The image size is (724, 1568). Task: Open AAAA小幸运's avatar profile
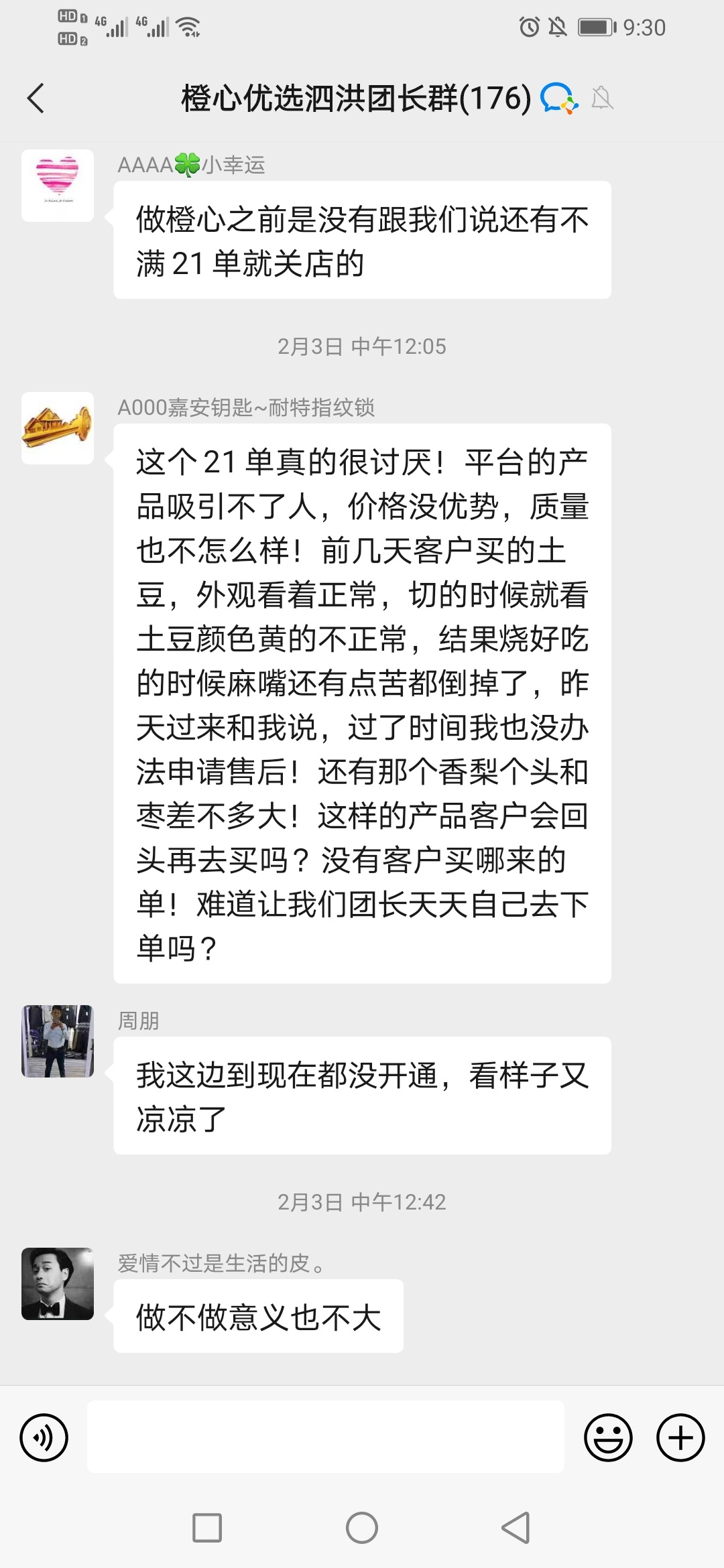58,186
